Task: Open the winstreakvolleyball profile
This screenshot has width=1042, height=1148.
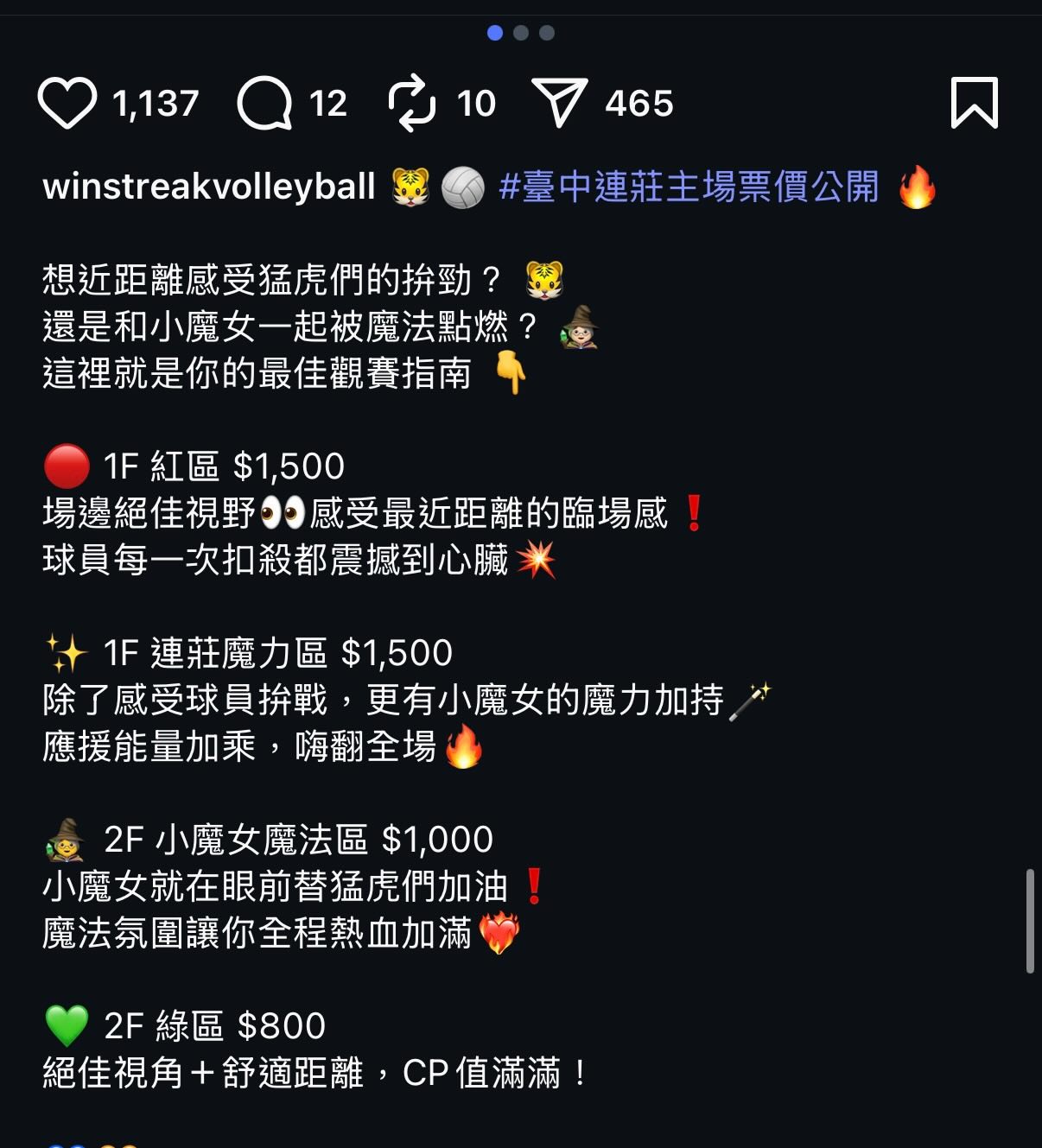Action: (209, 187)
